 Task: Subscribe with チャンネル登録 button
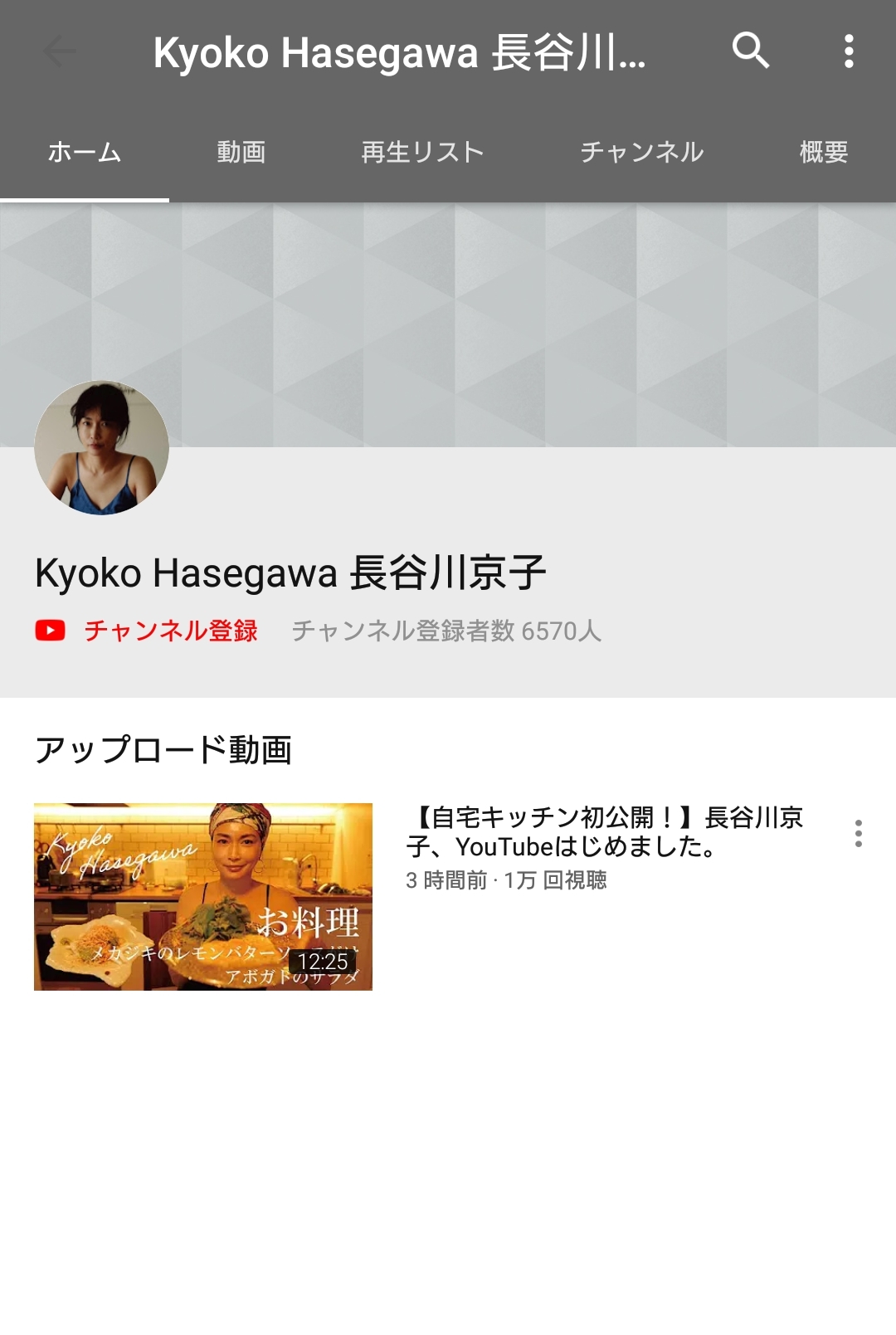point(147,631)
